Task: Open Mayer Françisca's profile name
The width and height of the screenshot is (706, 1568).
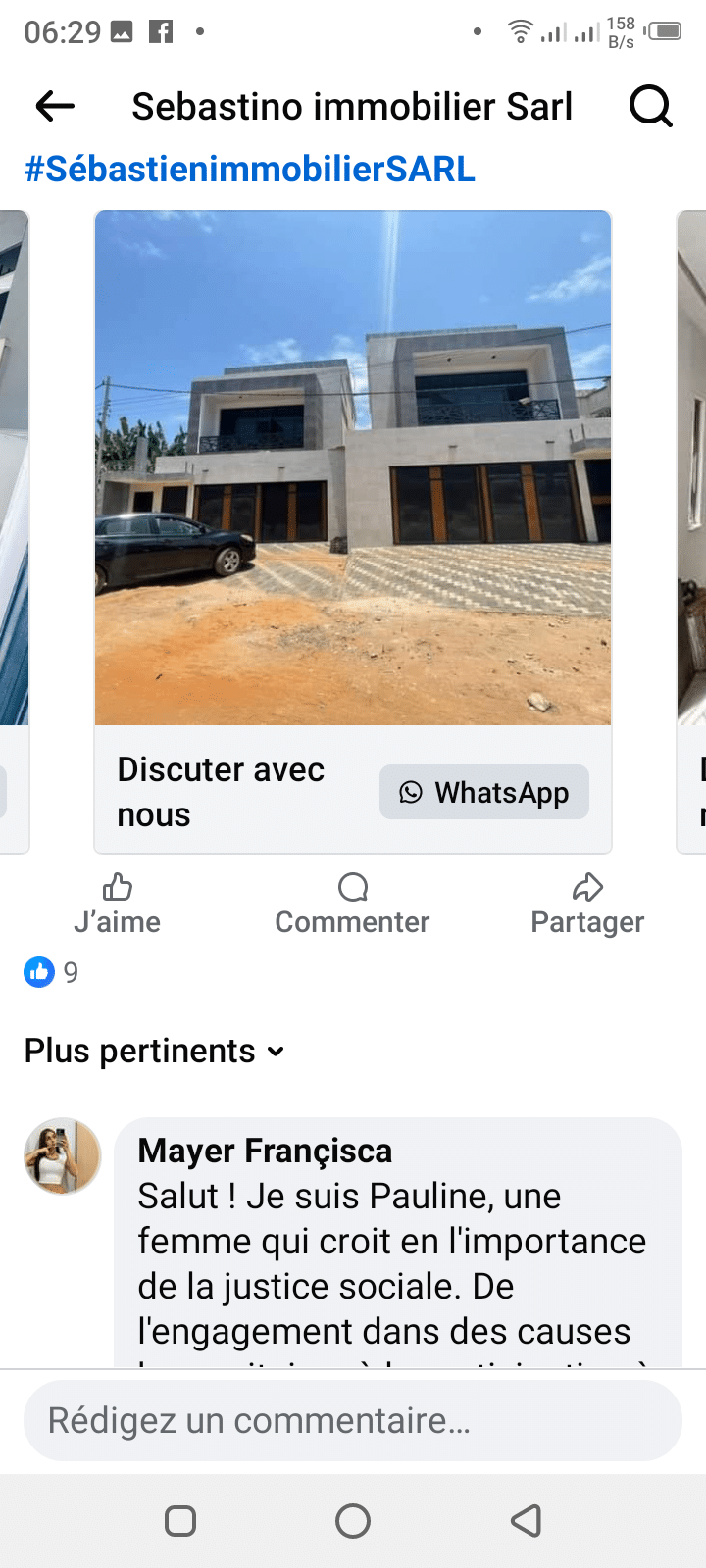Action: click(x=265, y=1151)
